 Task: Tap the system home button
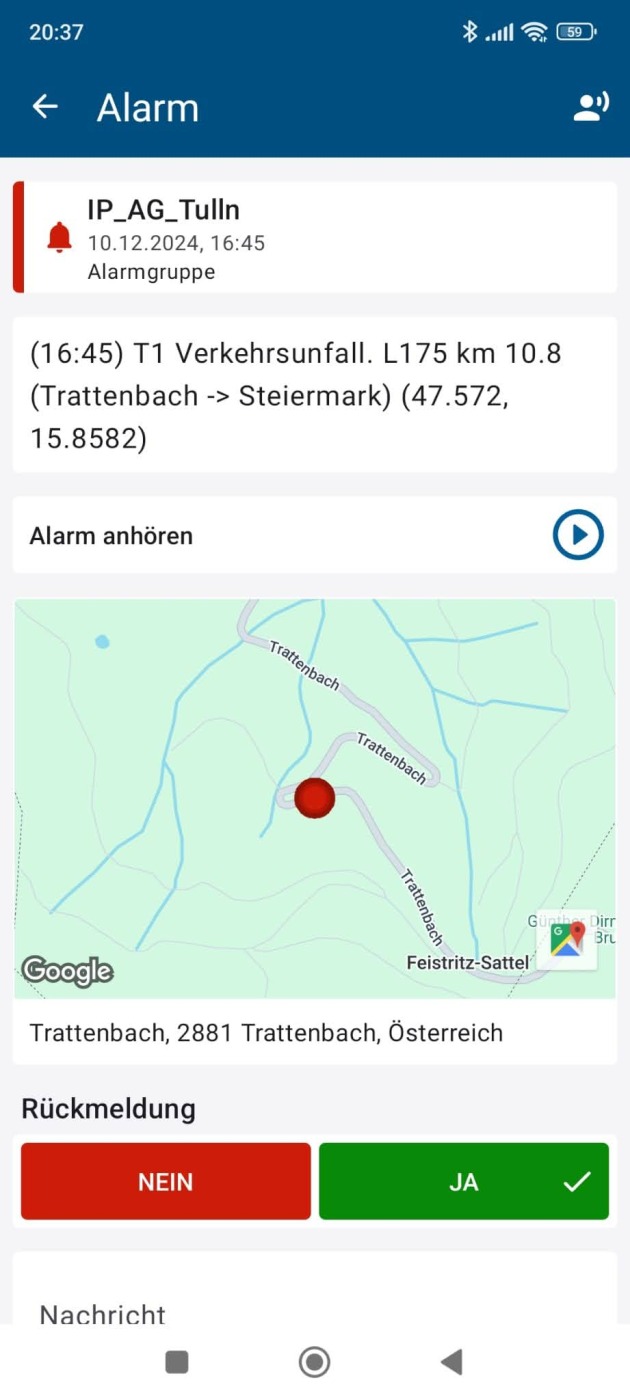314,1361
